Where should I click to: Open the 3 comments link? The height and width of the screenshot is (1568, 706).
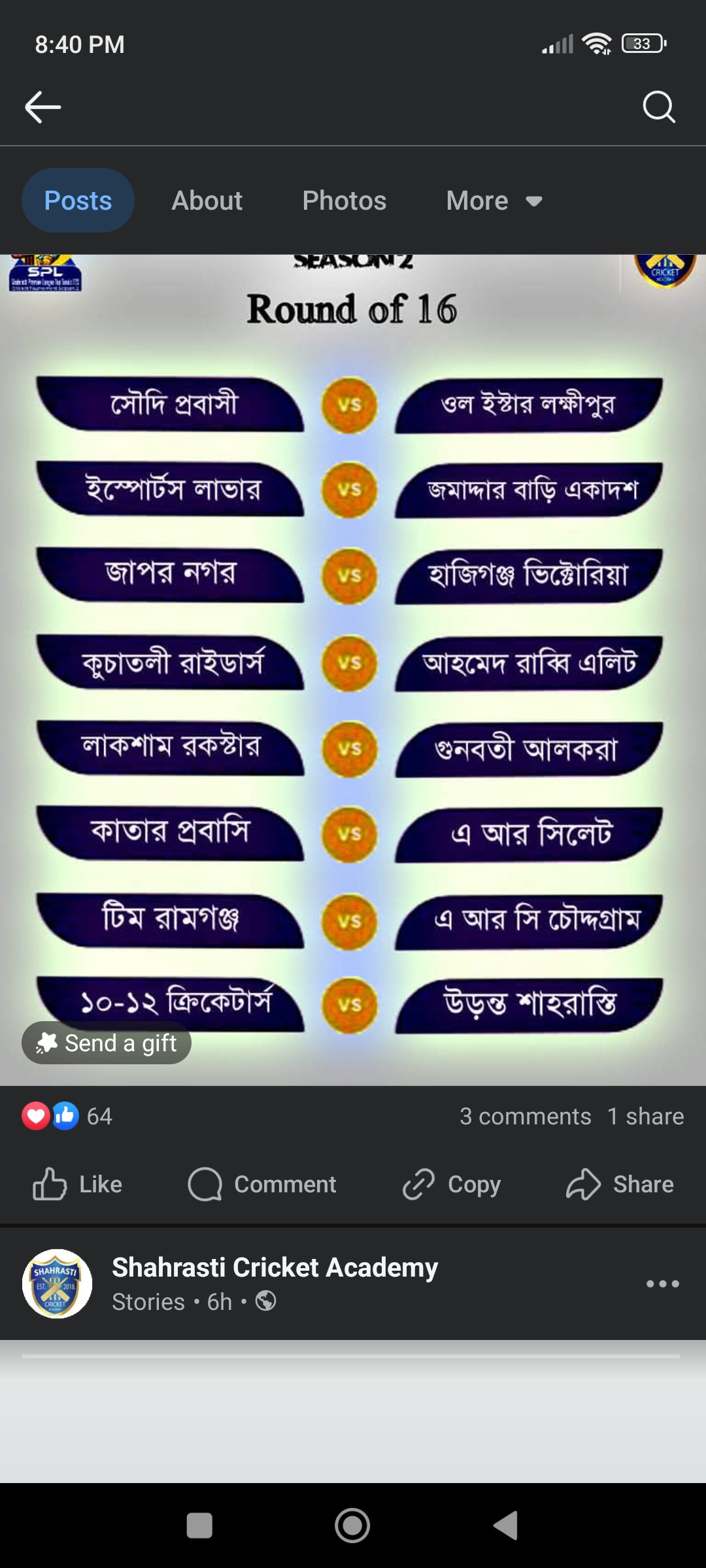(x=525, y=1117)
